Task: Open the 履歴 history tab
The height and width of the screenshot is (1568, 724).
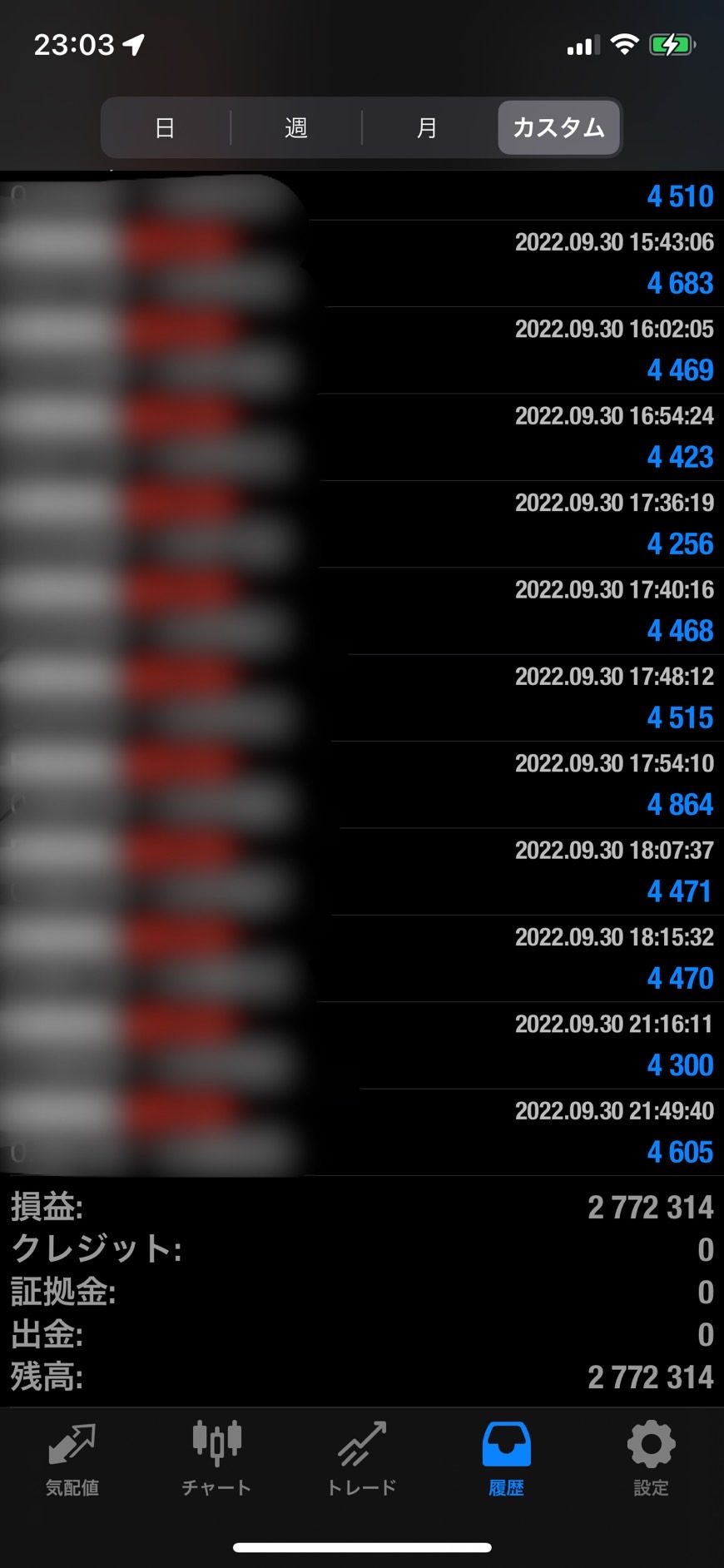Action: click(x=506, y=1460)
